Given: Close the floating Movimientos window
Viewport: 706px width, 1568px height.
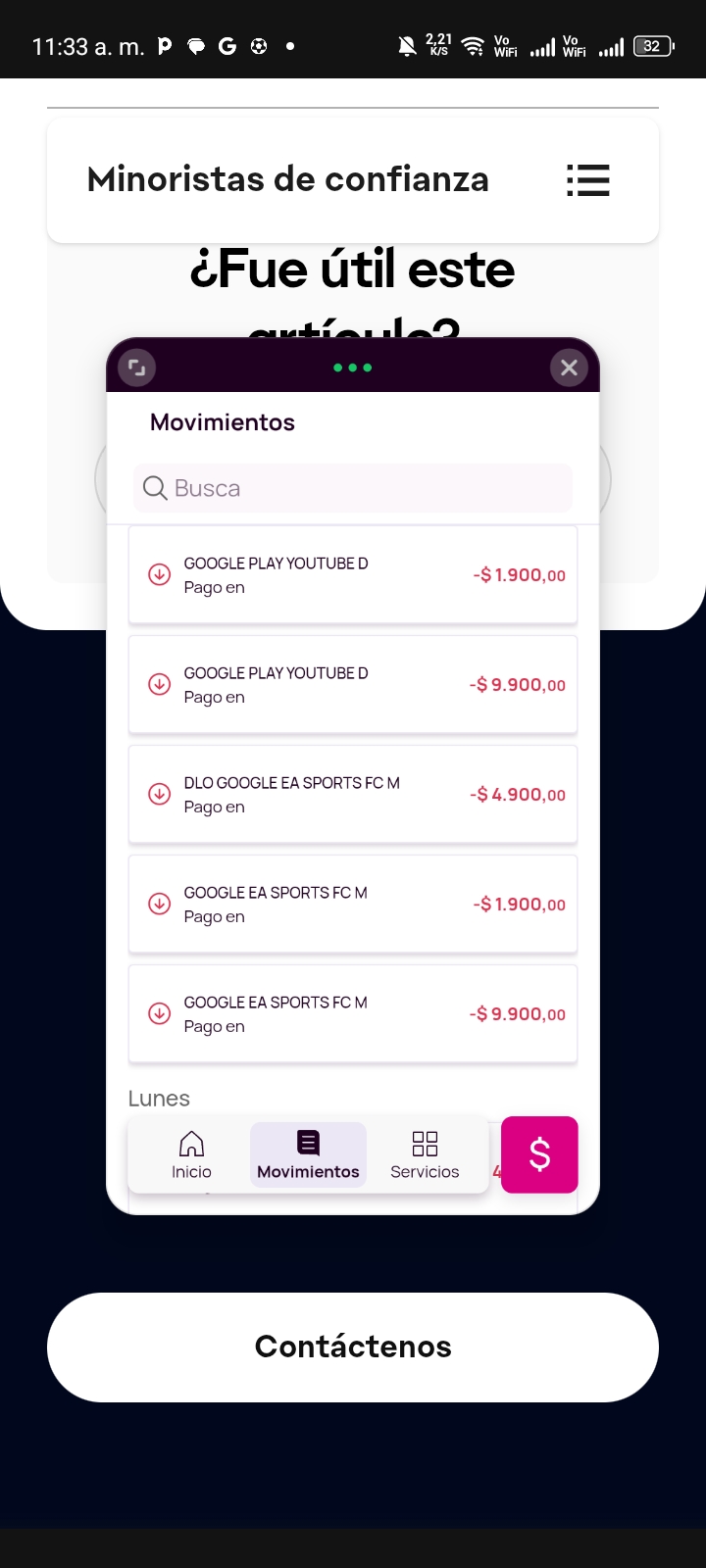Looking at the screenshot, I should coord(569,367).
